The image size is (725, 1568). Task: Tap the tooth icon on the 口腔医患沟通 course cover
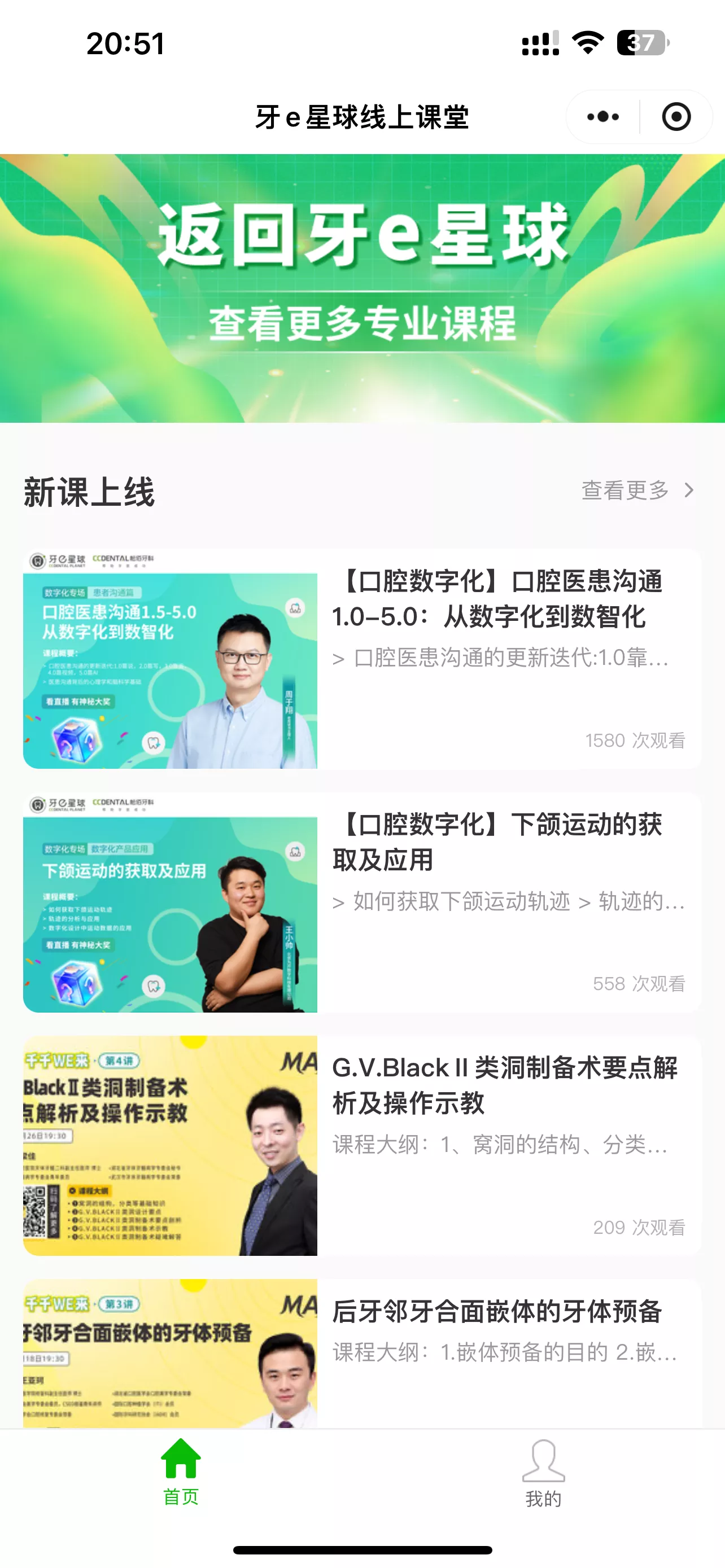(x=295, y=607)
